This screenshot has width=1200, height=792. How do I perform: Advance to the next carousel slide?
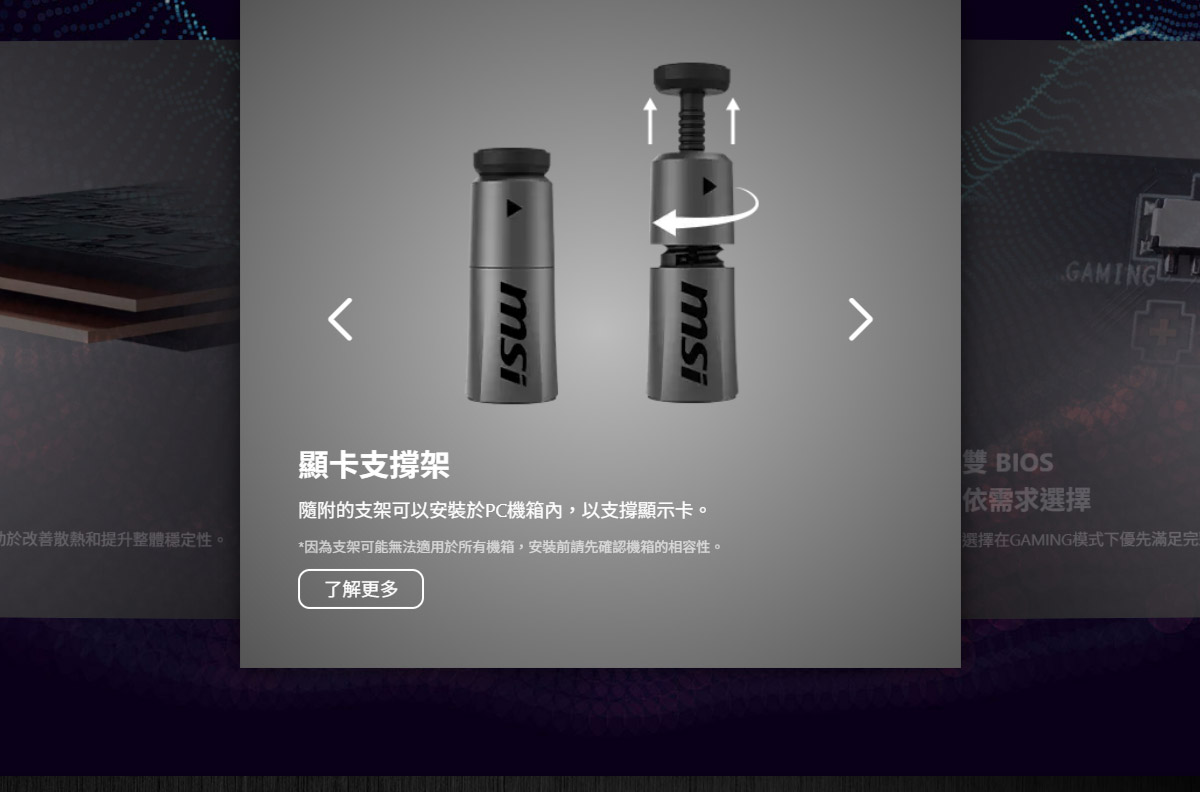[860, 320]
